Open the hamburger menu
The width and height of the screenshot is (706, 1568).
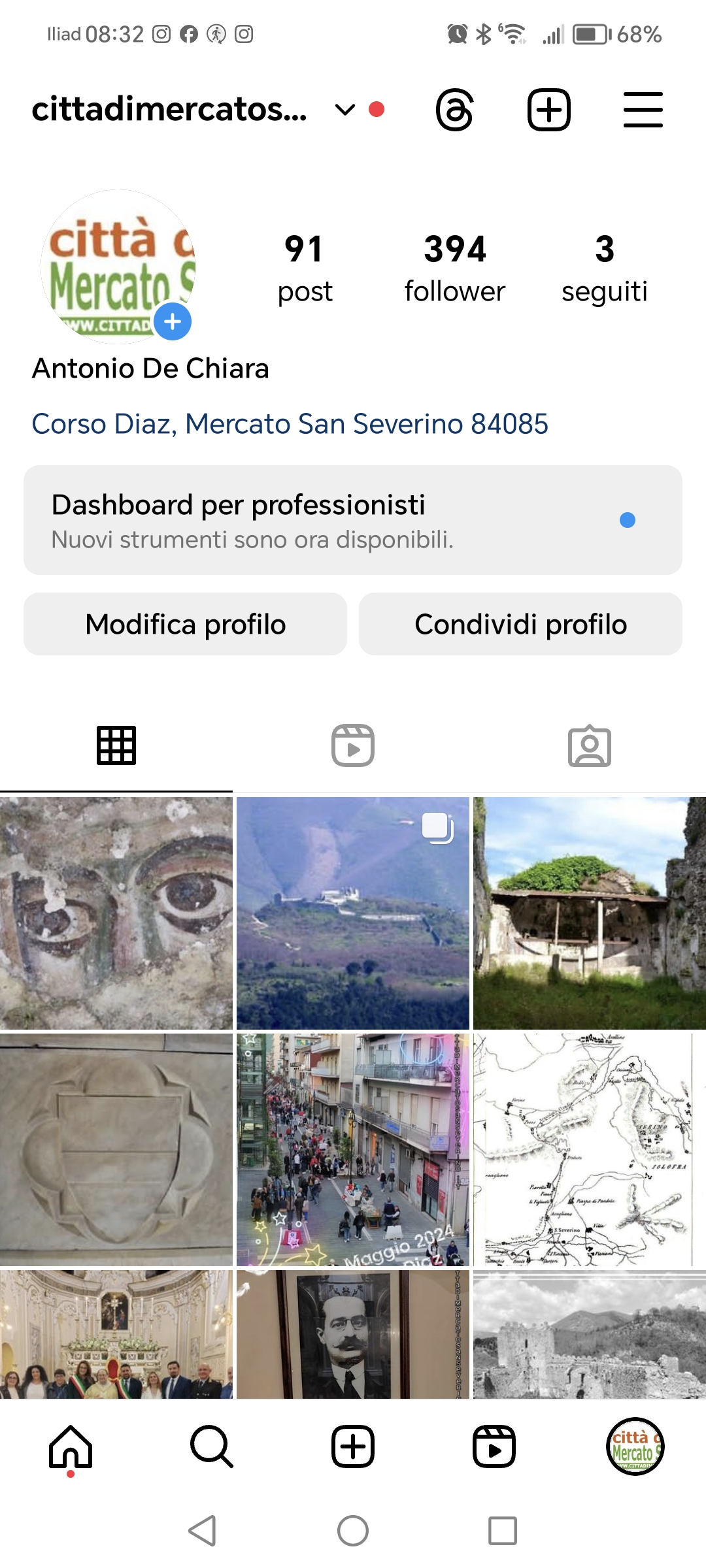coord(643,110)
